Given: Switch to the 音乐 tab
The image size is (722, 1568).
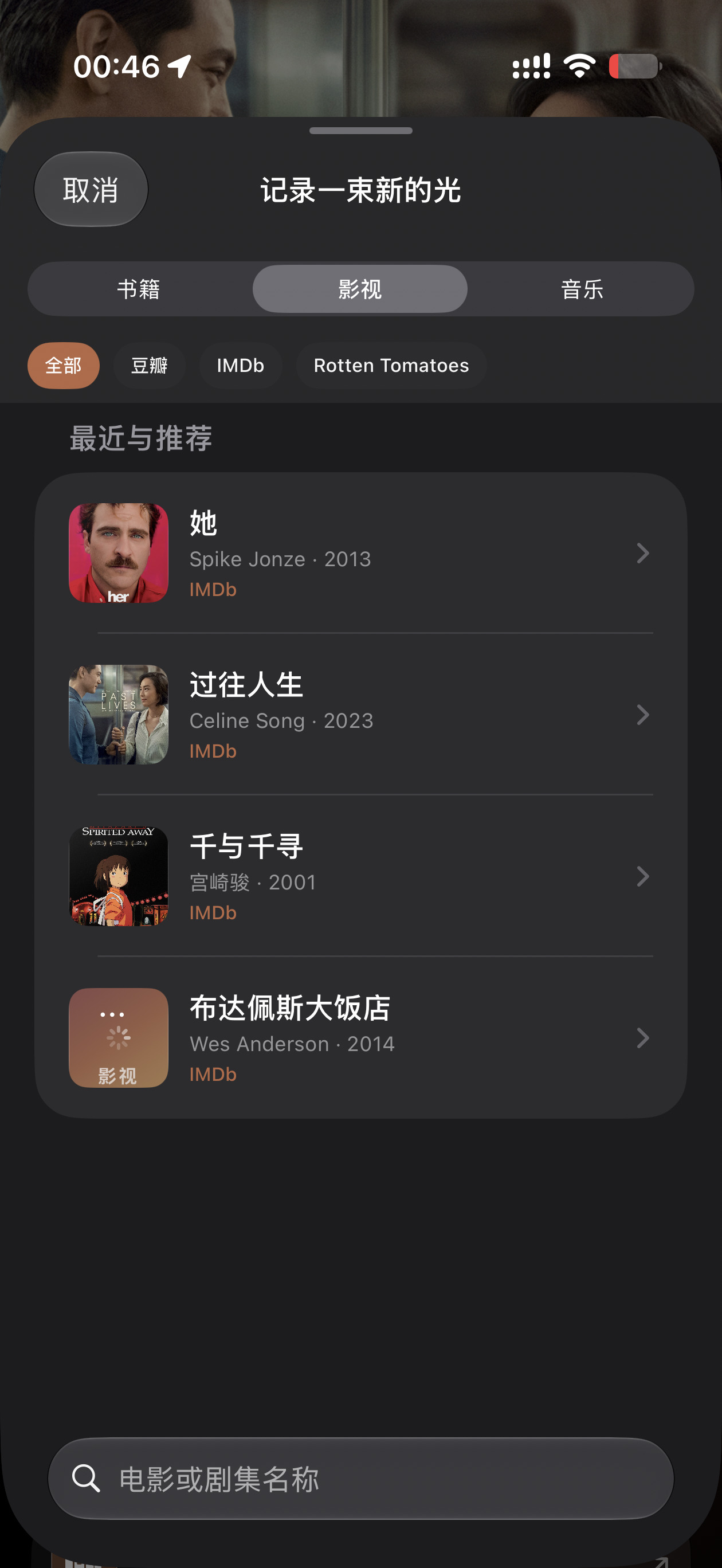Looking at the screenshot, I should point(582,289).
